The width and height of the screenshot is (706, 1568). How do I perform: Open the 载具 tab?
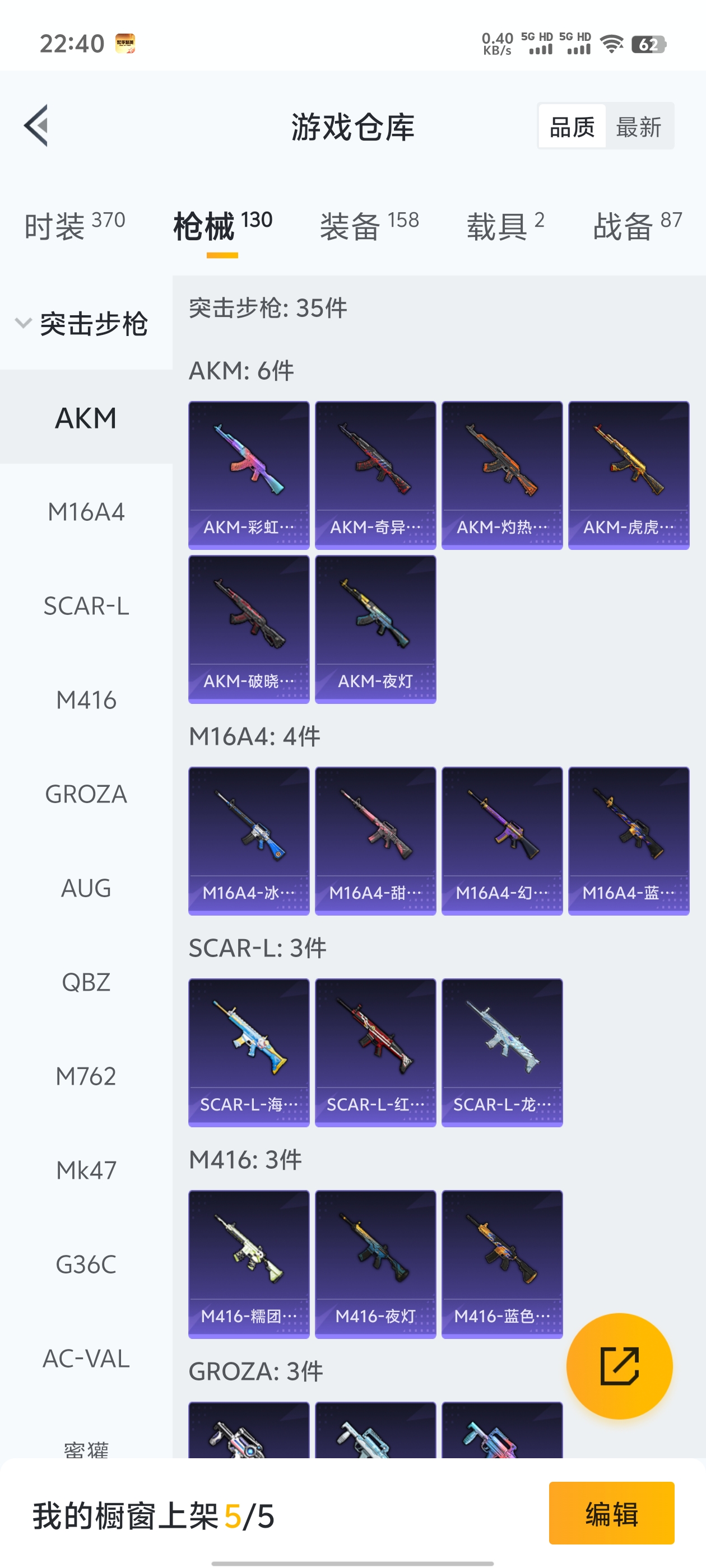(x=505, y=225)
